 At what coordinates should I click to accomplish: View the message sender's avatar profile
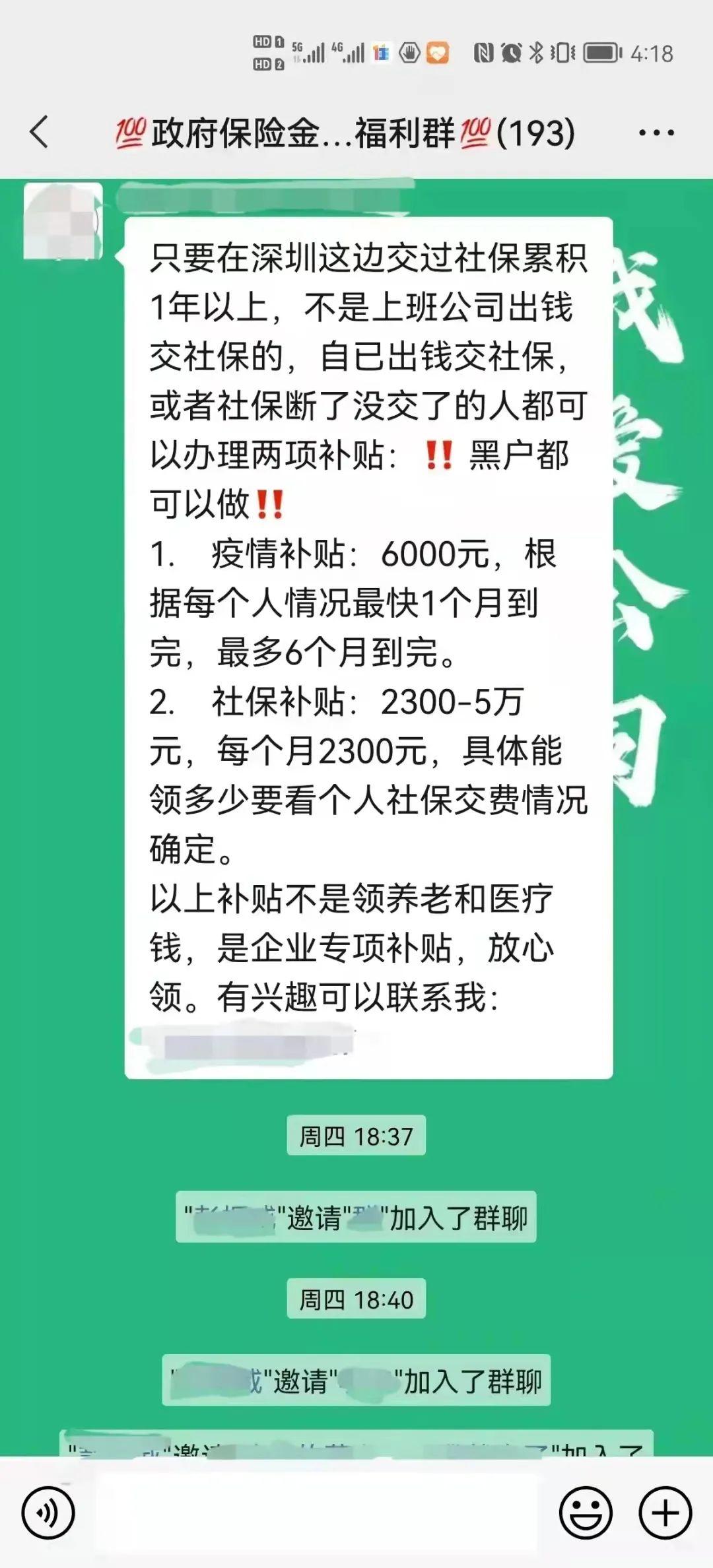point(63,221)
